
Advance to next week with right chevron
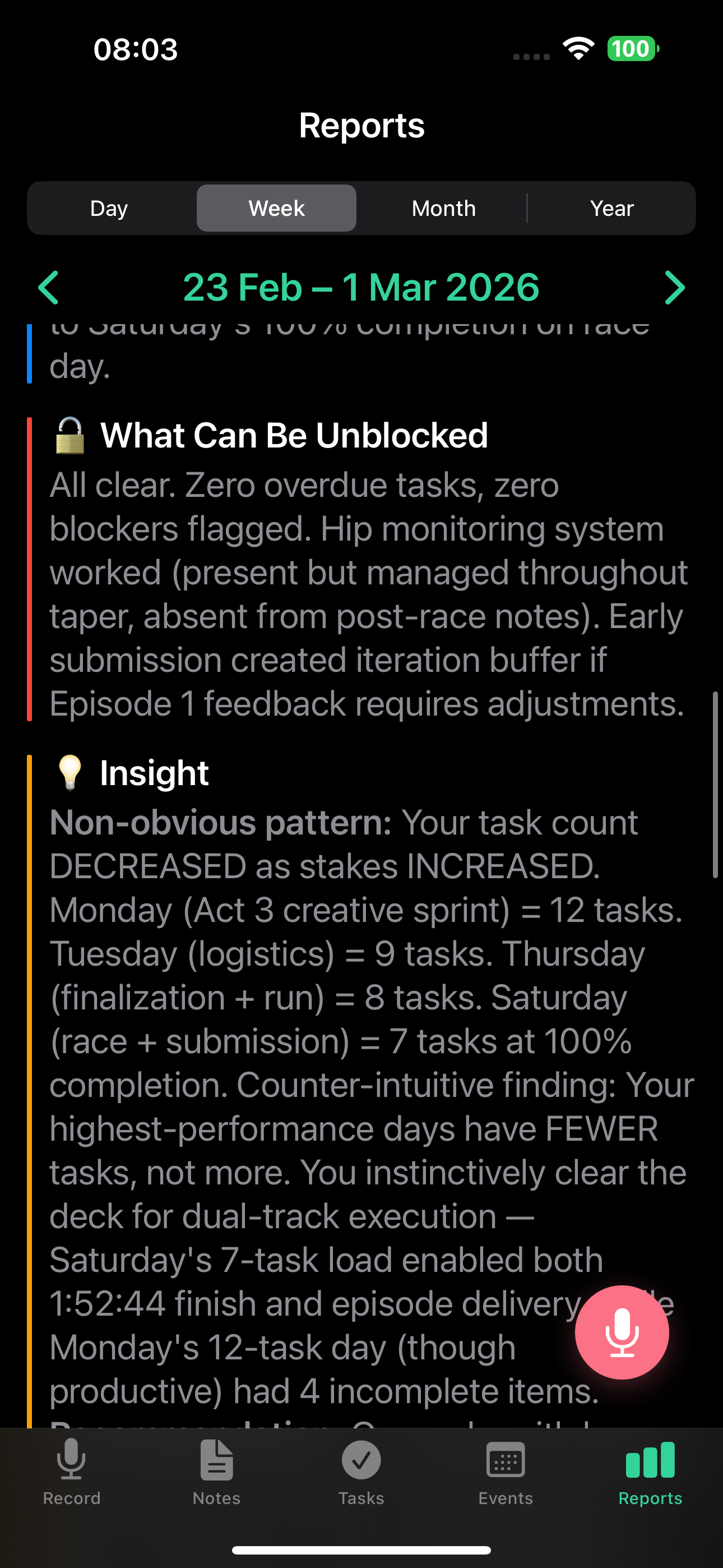pyautogui.click(x=674, y=286)
